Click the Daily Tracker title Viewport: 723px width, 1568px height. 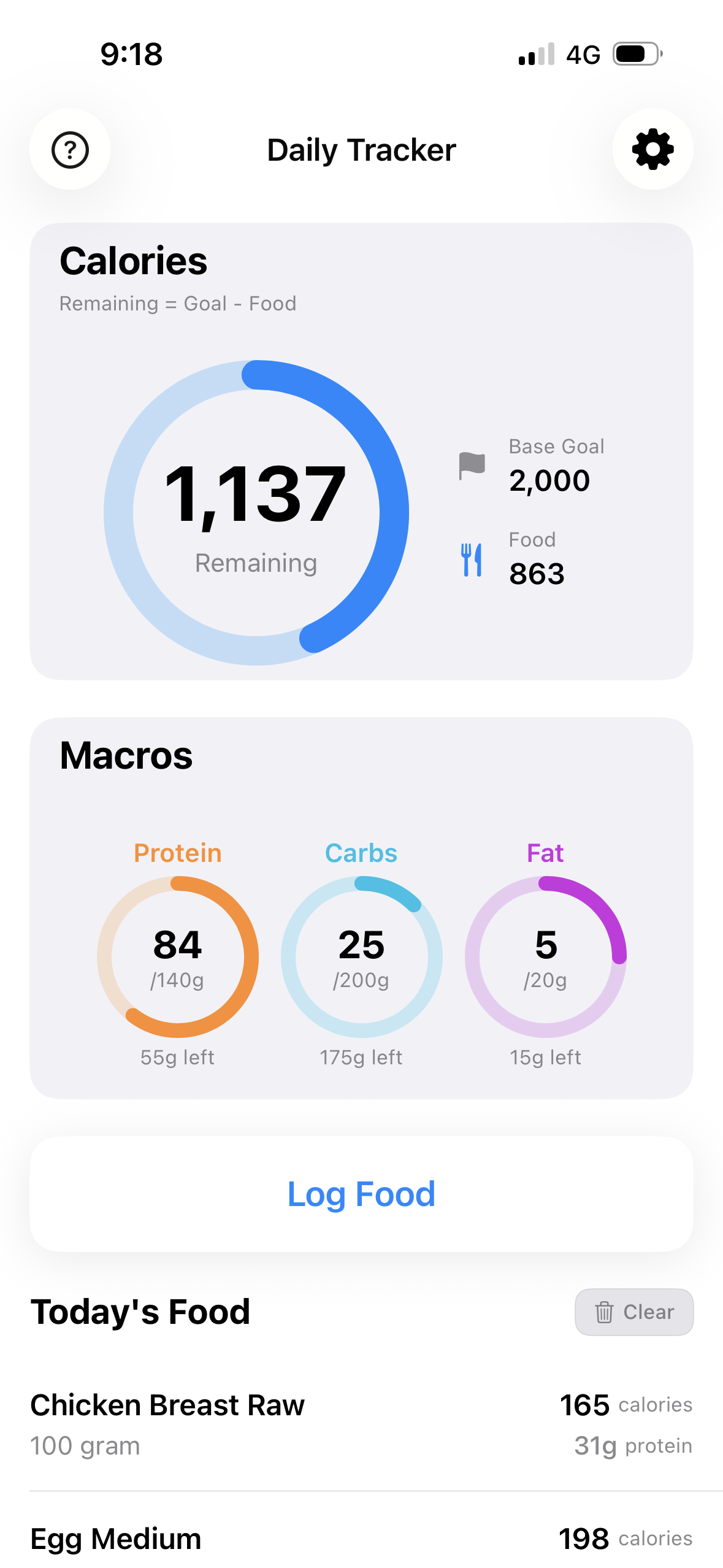[x=361, y=149]
